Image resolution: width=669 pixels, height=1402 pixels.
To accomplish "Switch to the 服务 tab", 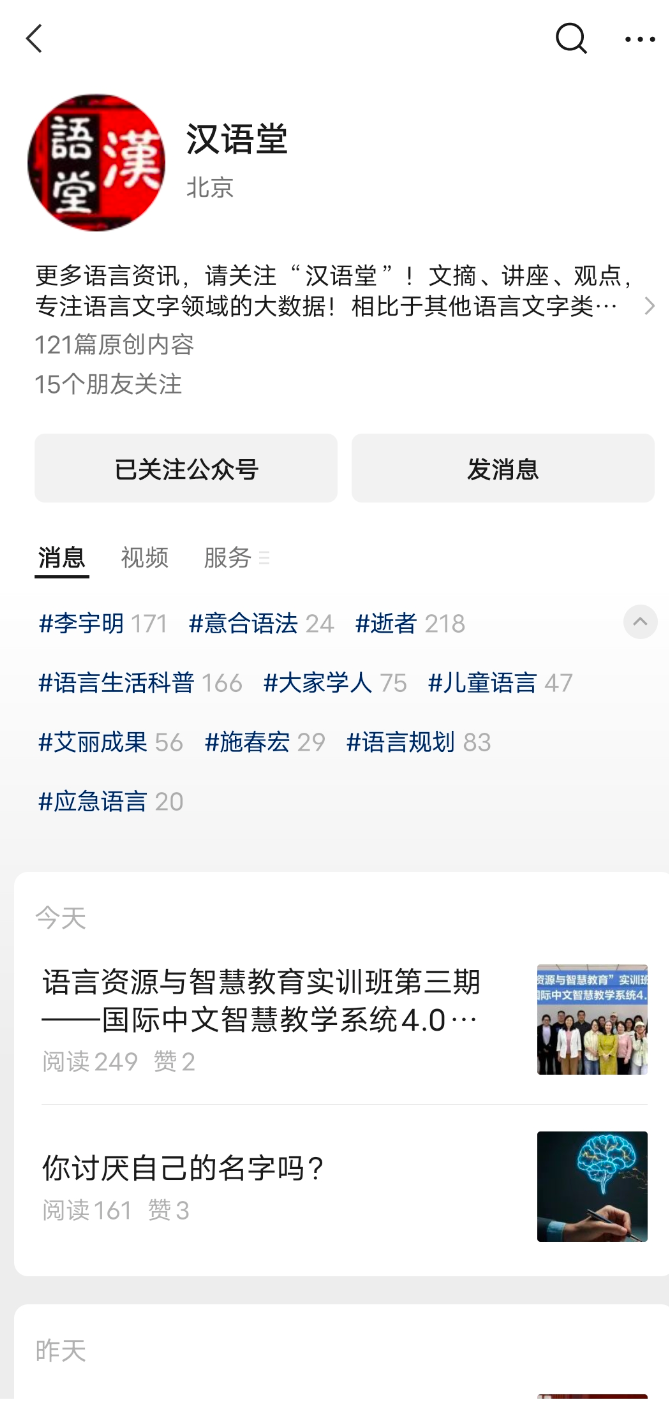I will [236, 558].
